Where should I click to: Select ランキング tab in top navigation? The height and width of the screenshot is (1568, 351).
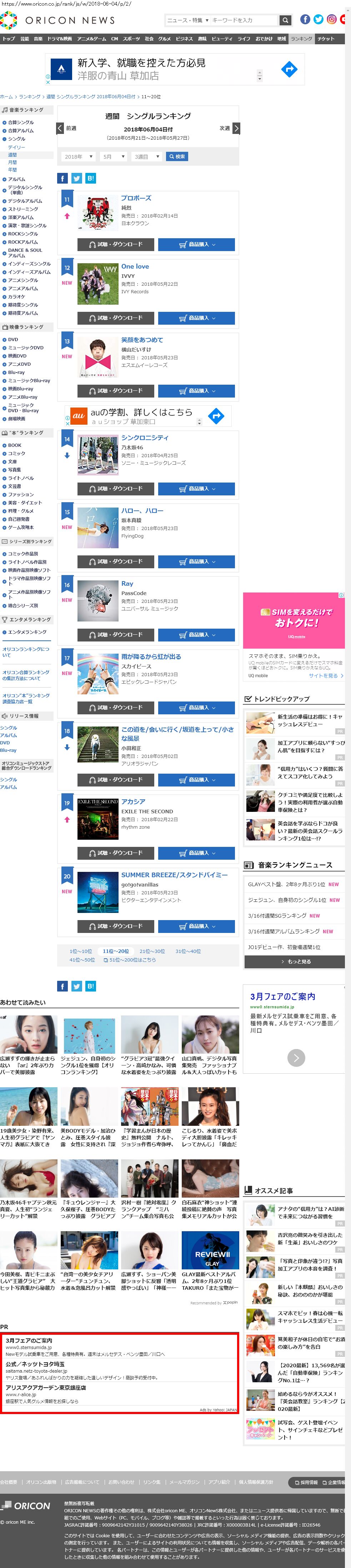click(x=301, y=38)
